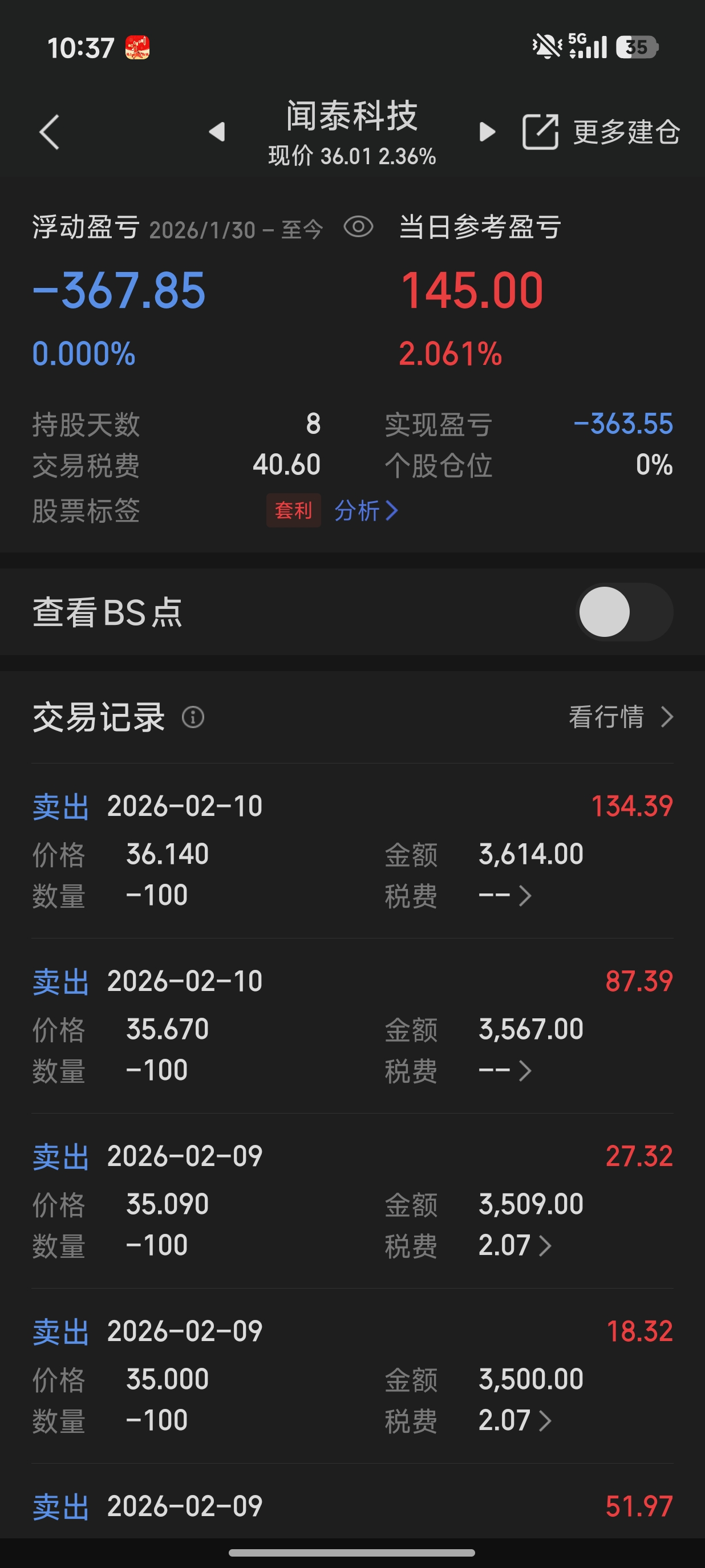Open 看行情 market view
705x1568 pixels.
(621, 717)
